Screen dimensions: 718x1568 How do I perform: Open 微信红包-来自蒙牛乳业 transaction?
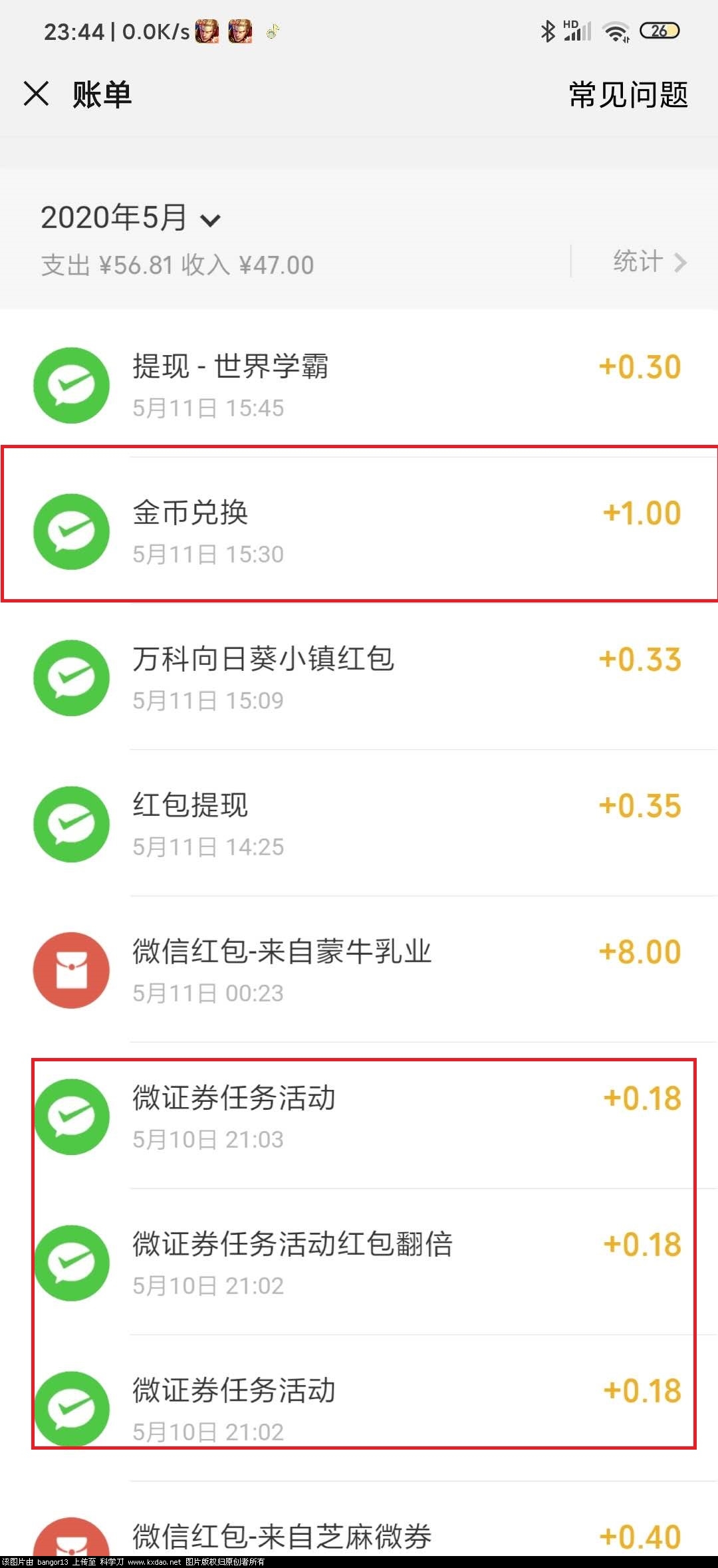point(359,970)
